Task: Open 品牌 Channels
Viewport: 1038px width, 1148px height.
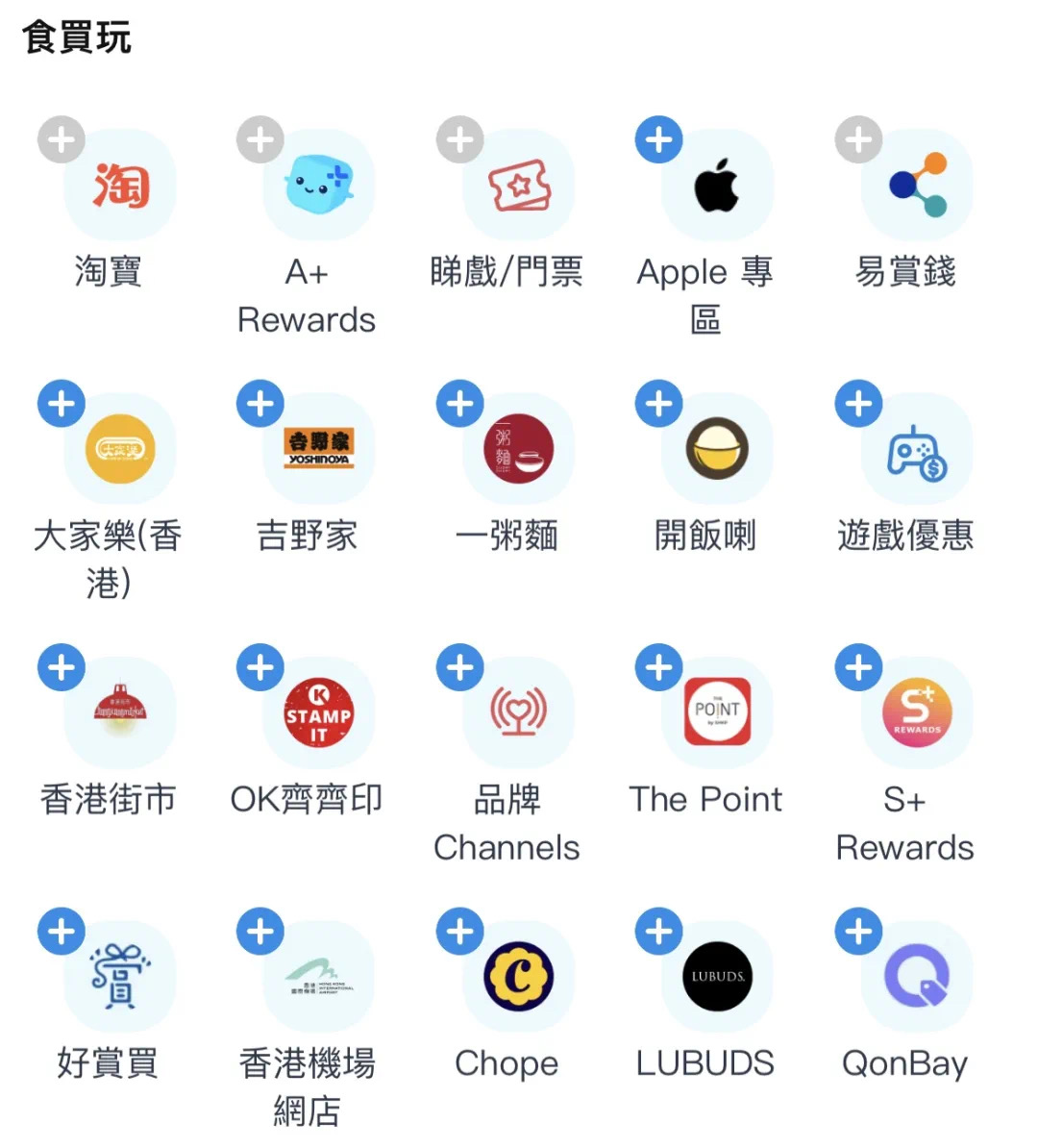Action: [x=519, y=712]
